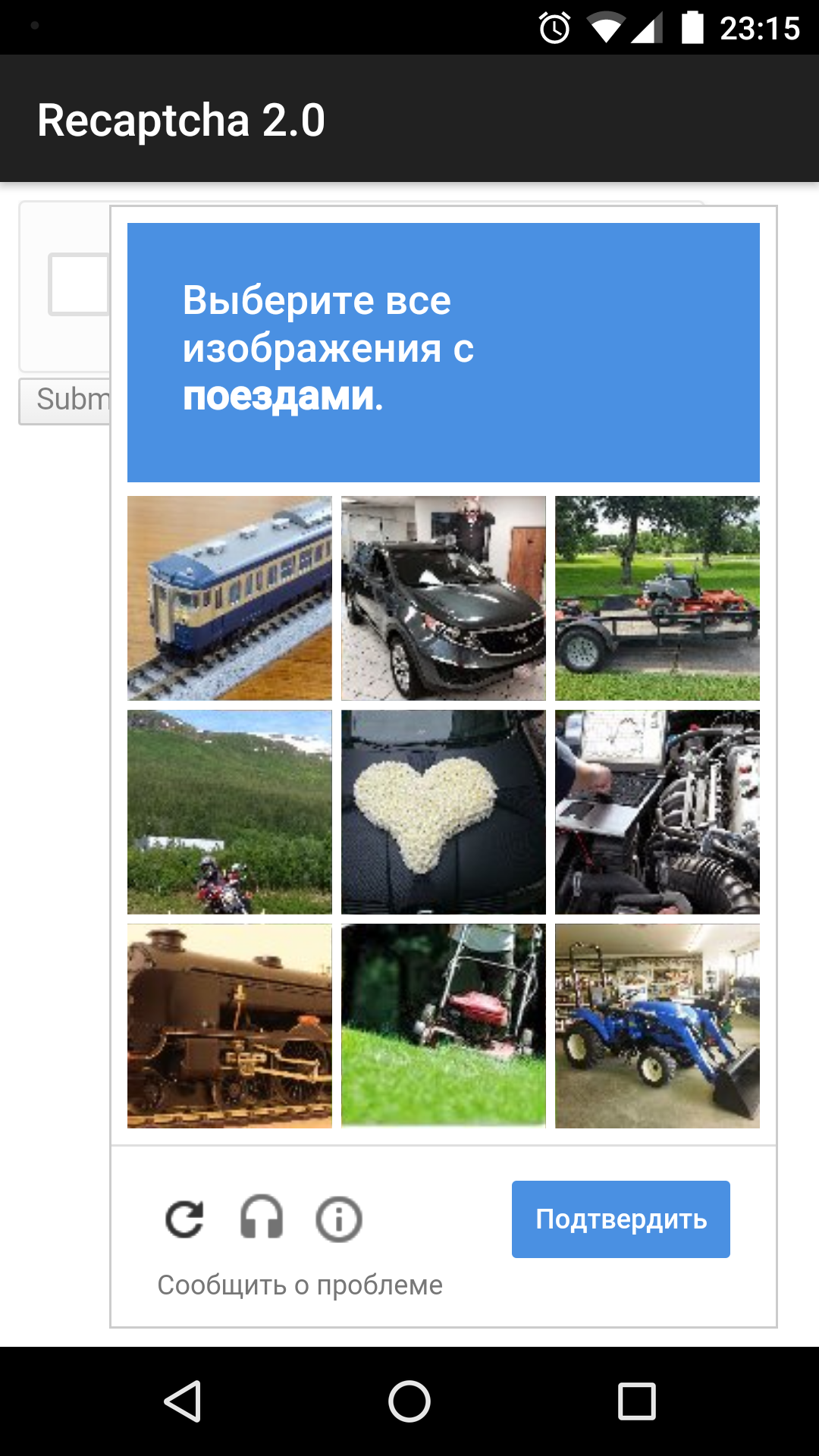Select the motorcycle on green hillside tile
The image size is (819, 1456).
coord(230,812)
